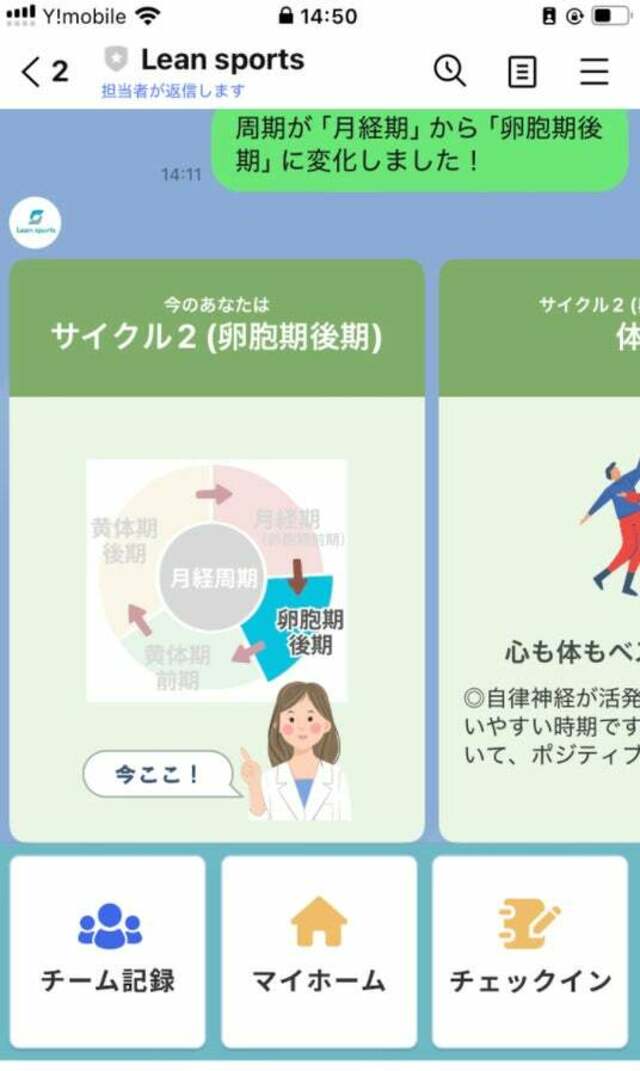Open chat search icon
Screen dimensions: 640x1071
(449, 71)
